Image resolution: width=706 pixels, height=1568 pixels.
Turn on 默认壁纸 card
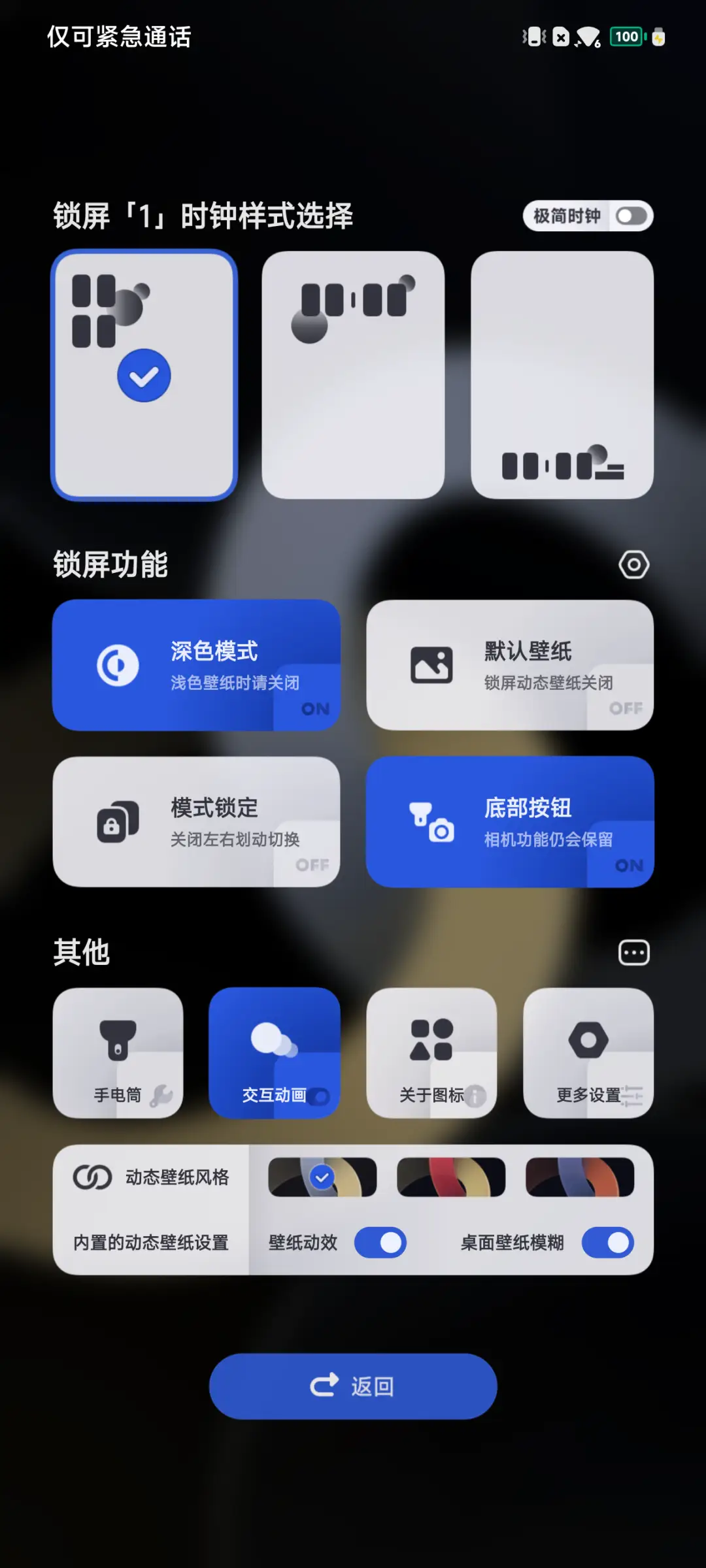pyautogui.click(x=509, y=664)
